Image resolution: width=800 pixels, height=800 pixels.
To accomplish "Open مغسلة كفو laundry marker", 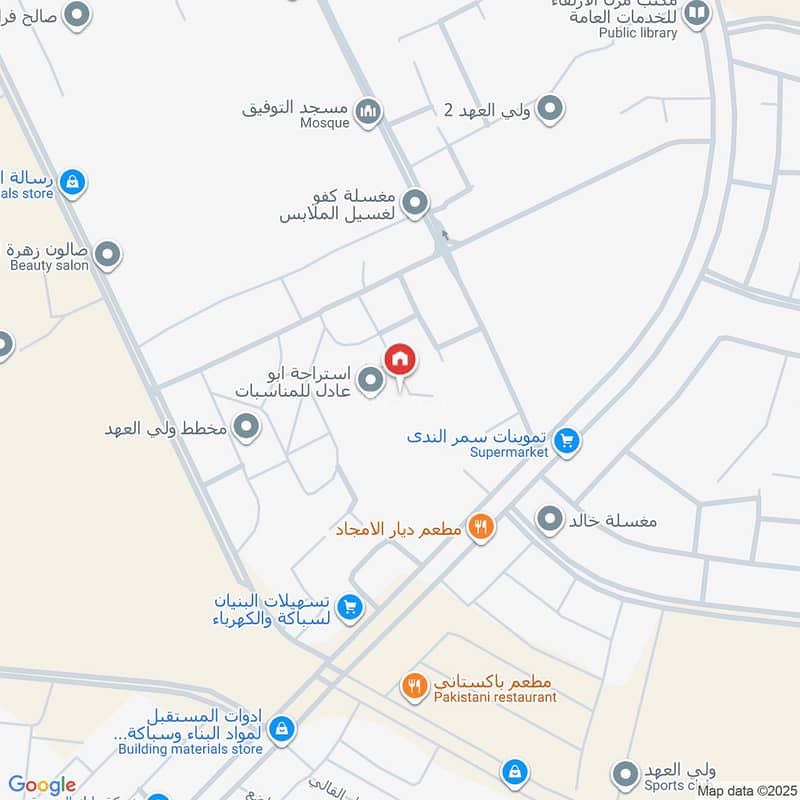I will pyautogui.click(x=415, y=202).
